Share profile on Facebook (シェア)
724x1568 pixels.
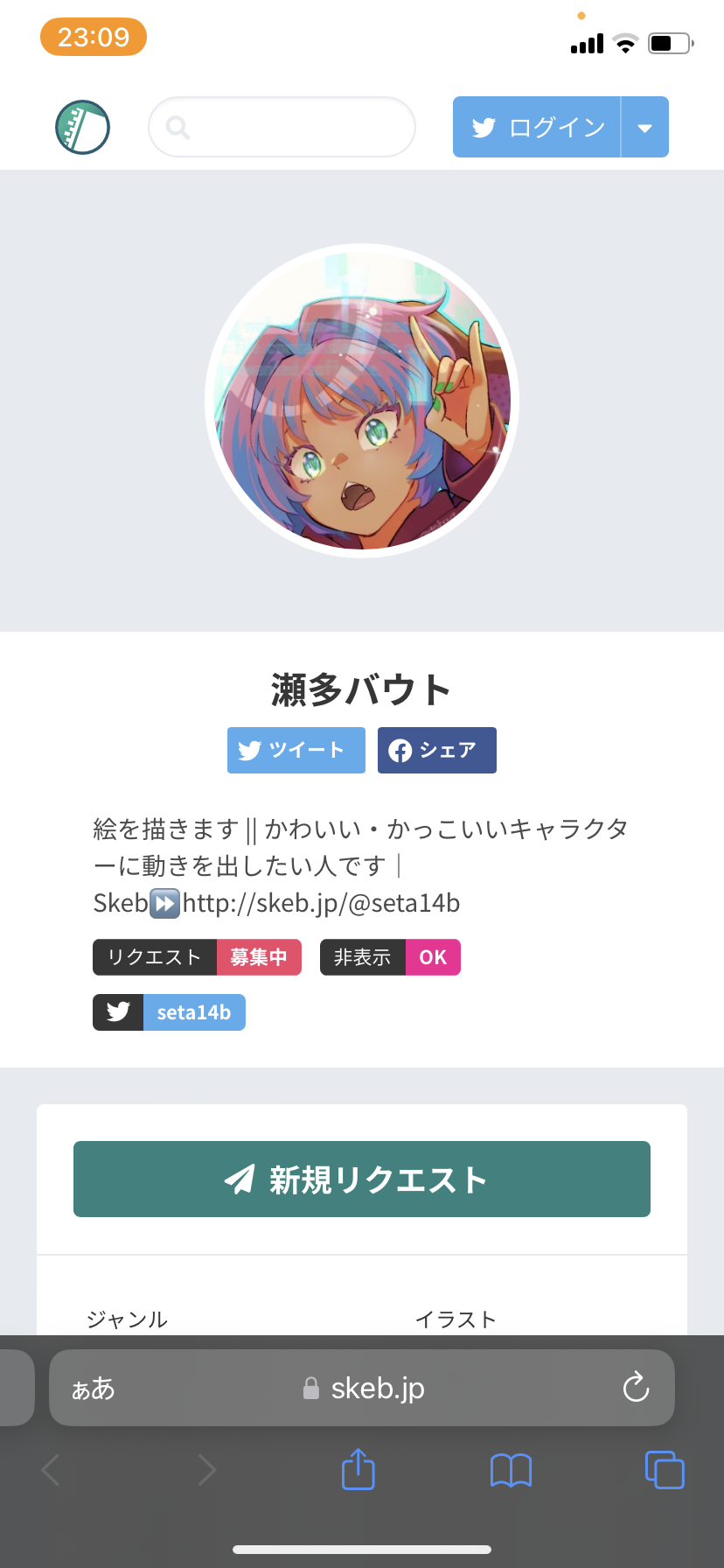click(x=436, y=750)
